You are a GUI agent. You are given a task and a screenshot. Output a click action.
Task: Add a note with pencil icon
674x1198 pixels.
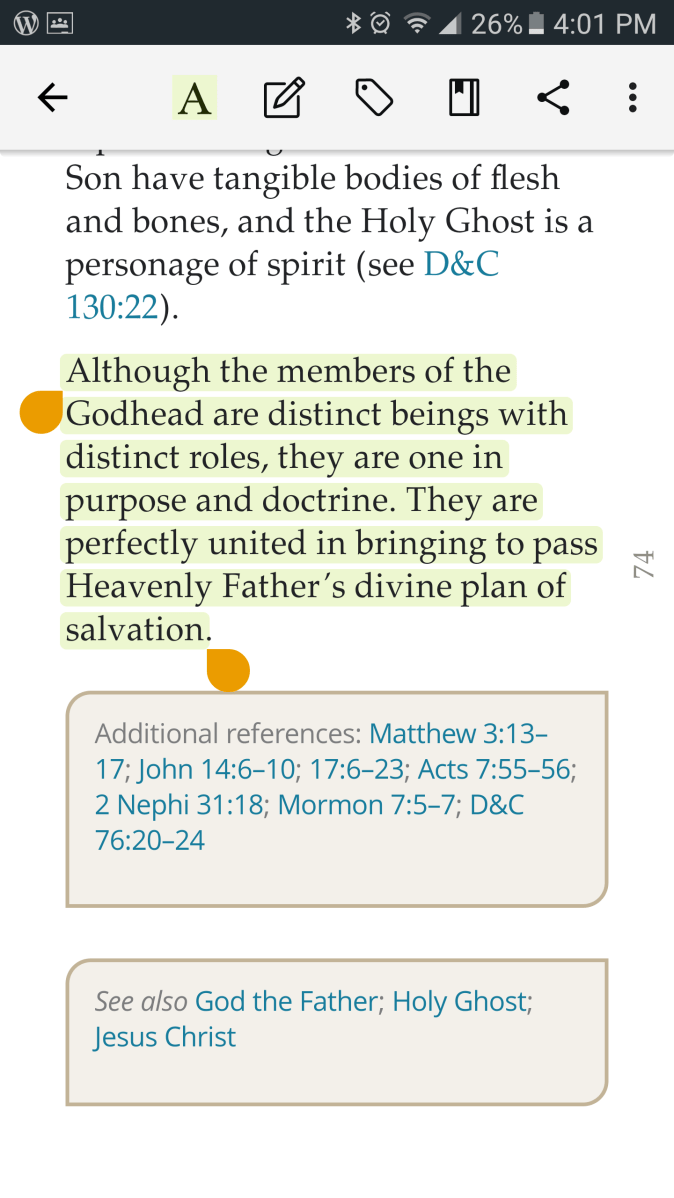283,98
